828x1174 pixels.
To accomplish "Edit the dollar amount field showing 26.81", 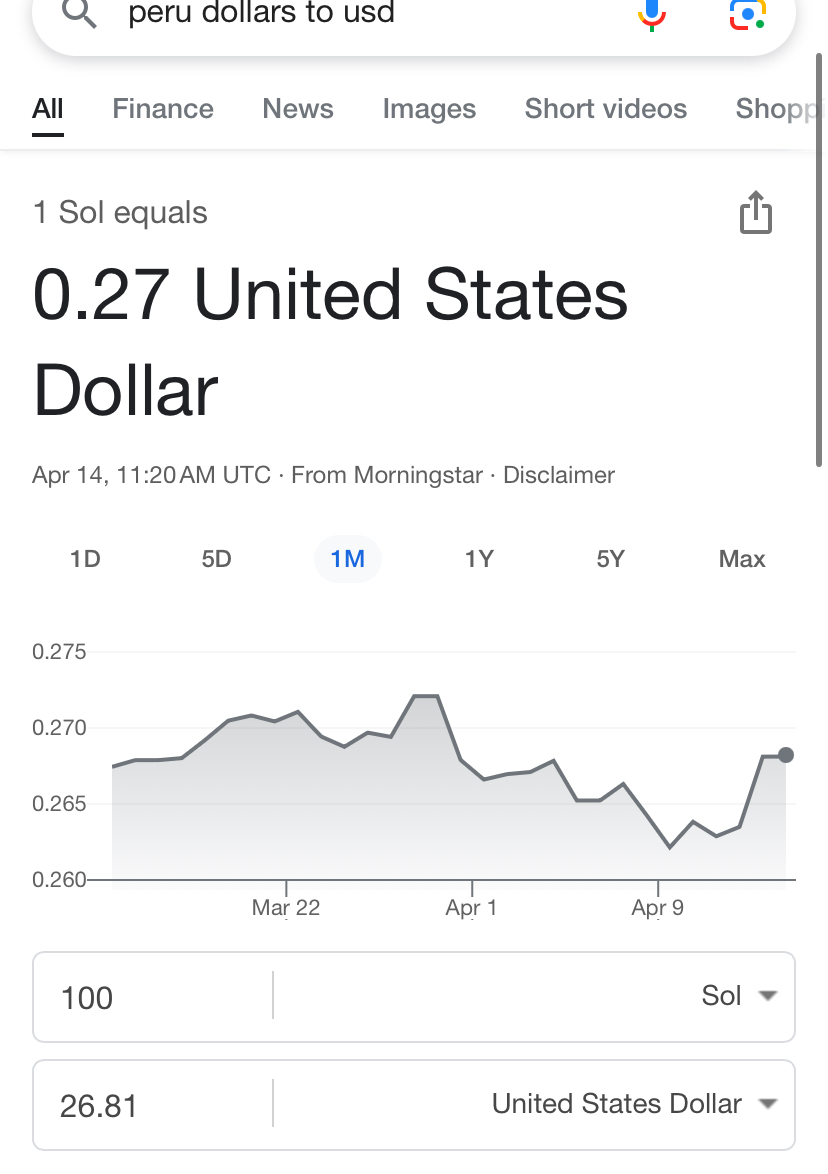I will 150,1105.
